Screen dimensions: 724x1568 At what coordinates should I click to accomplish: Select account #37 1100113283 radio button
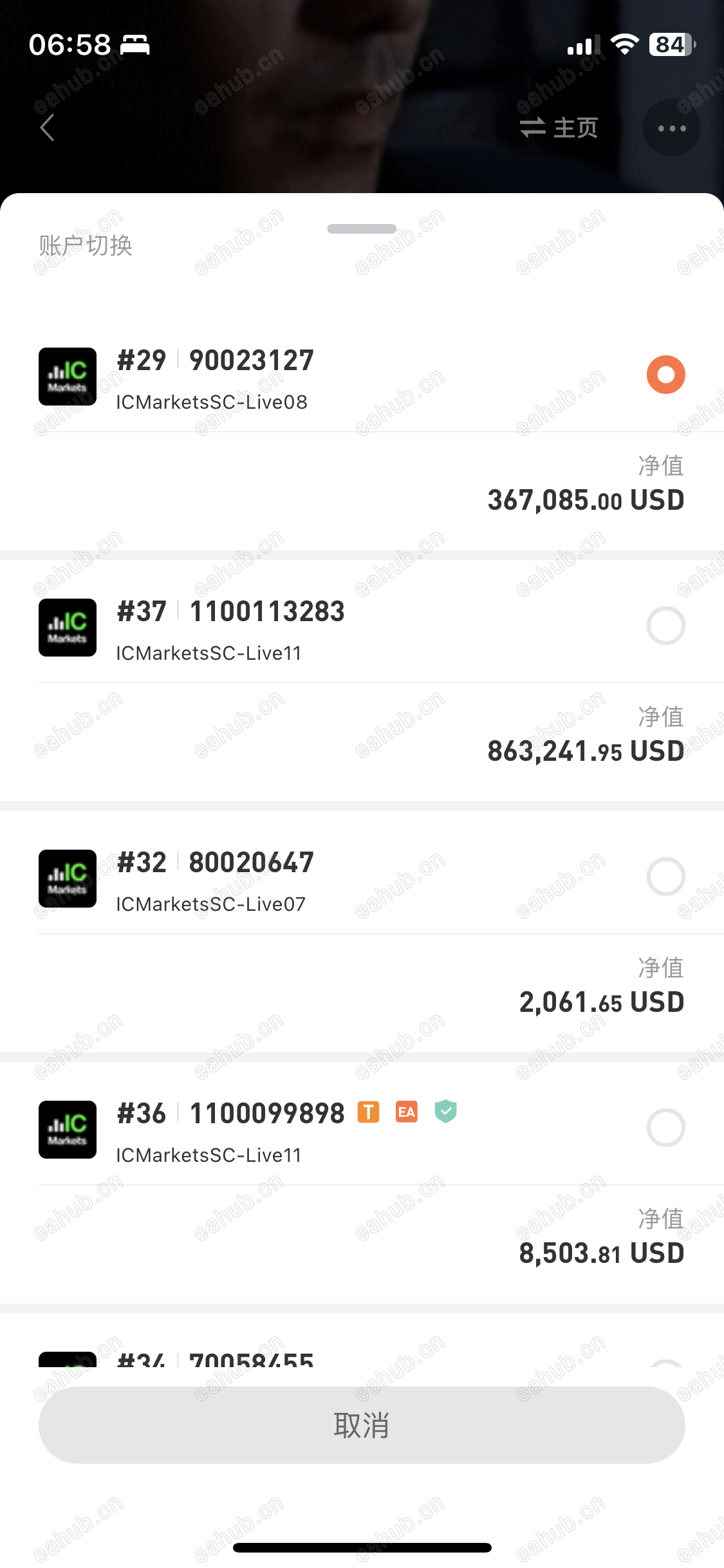tap(665, 626)
